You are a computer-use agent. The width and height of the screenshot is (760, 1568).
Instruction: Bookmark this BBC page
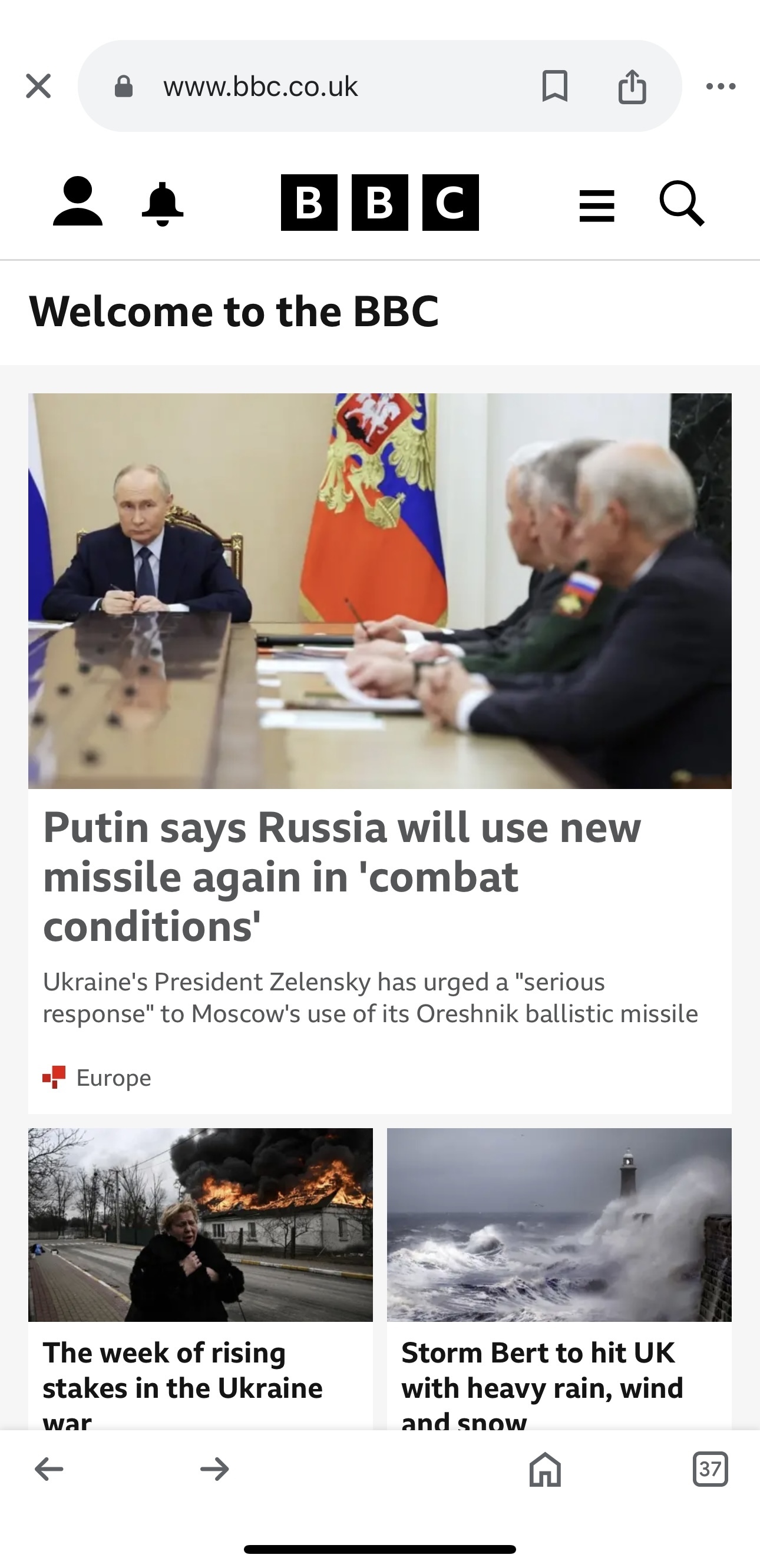tap(554, 87)
